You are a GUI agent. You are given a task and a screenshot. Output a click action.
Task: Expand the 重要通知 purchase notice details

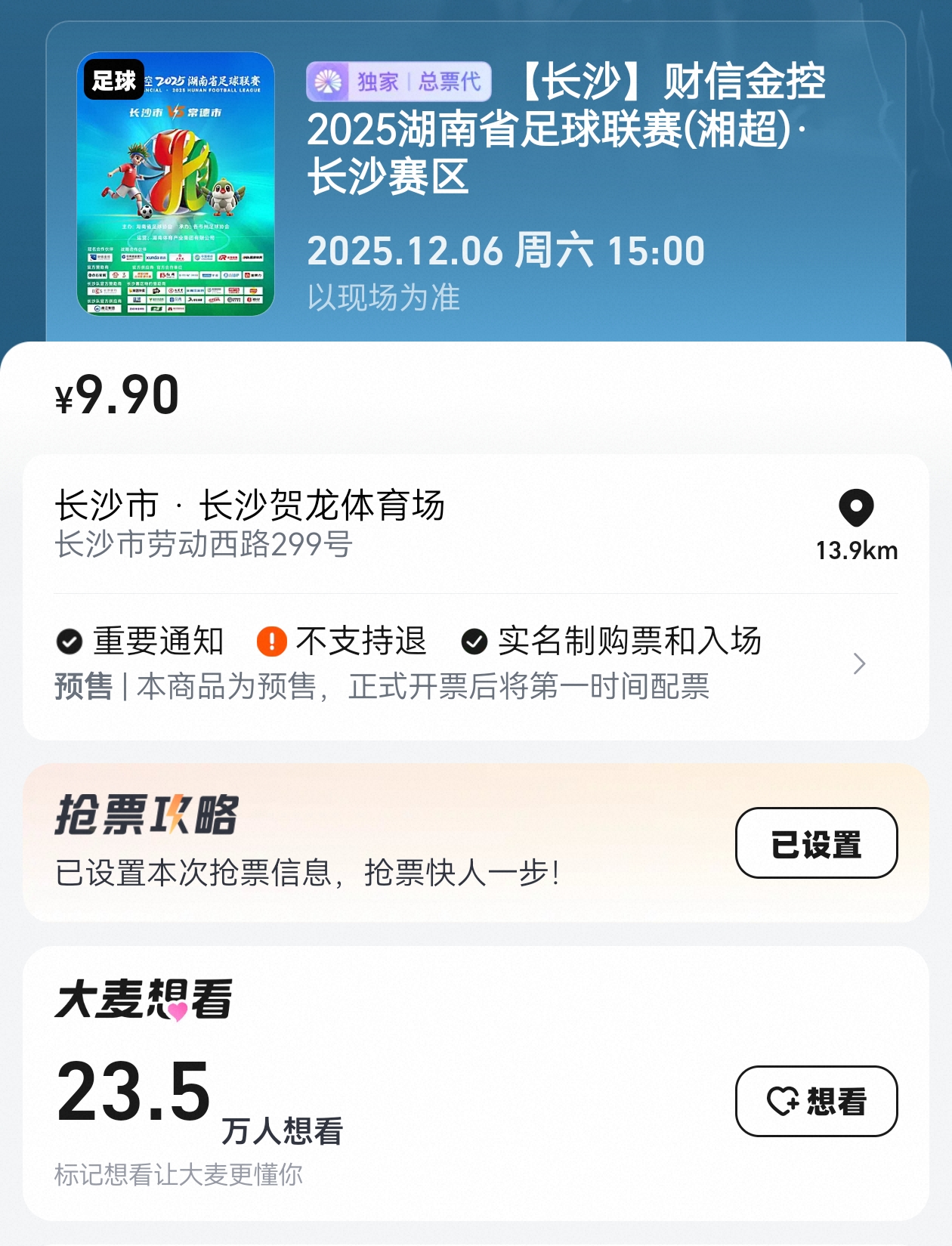(x=858, y=663)
